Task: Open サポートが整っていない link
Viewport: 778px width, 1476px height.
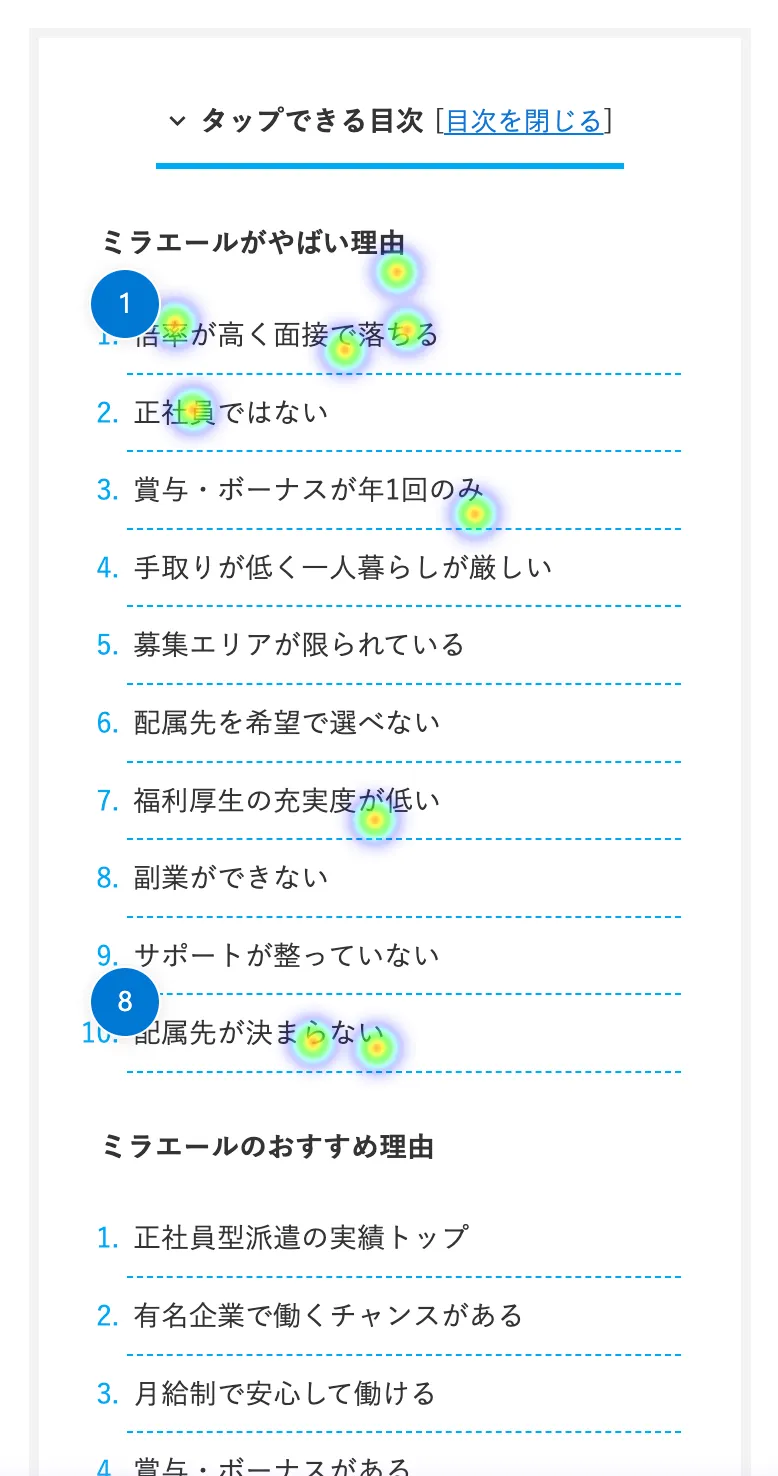Action: [287, 955]
